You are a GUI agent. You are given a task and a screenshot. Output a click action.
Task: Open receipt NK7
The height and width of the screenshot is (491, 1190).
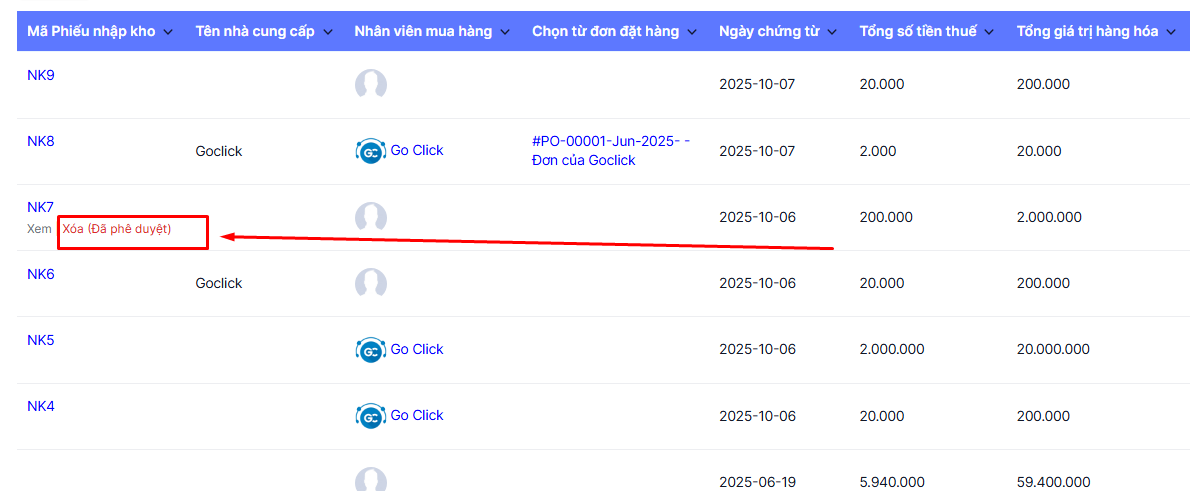[40, 207]
